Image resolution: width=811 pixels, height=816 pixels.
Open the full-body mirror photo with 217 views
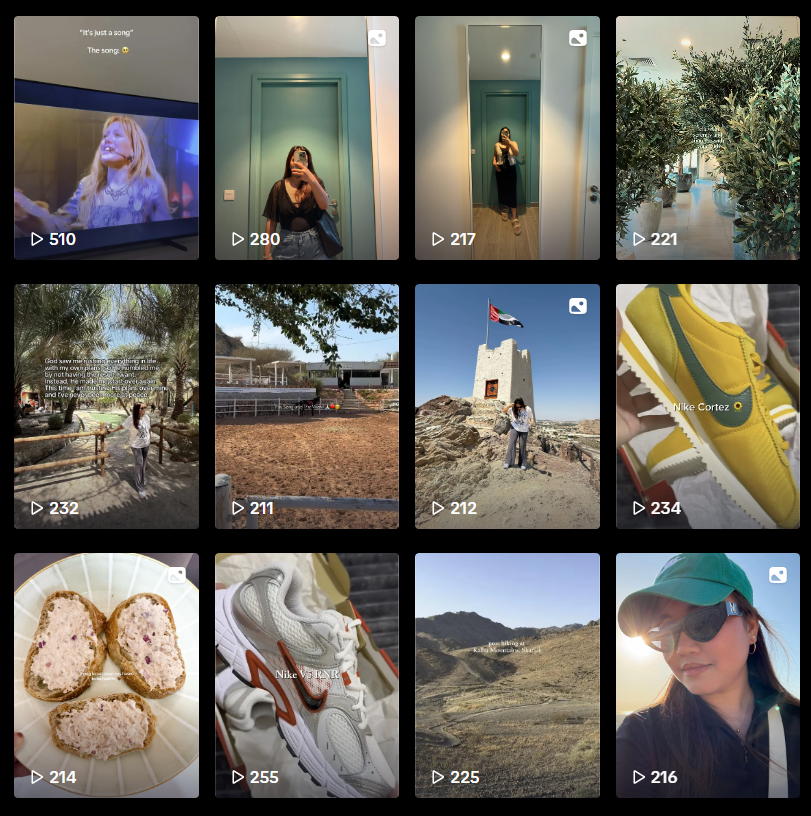tap(507, 138)
